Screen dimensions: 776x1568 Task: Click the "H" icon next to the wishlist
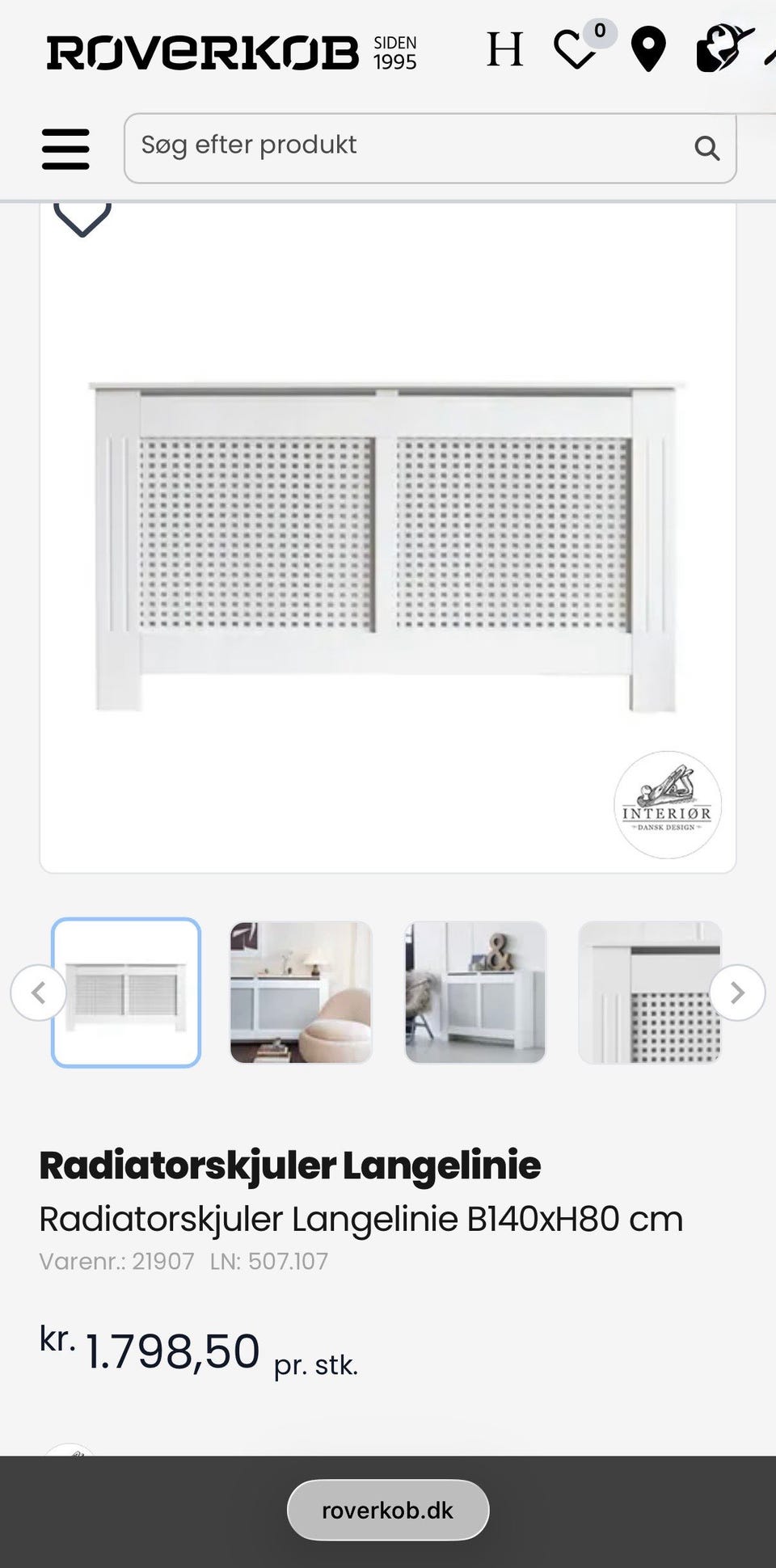pos(504,50)
